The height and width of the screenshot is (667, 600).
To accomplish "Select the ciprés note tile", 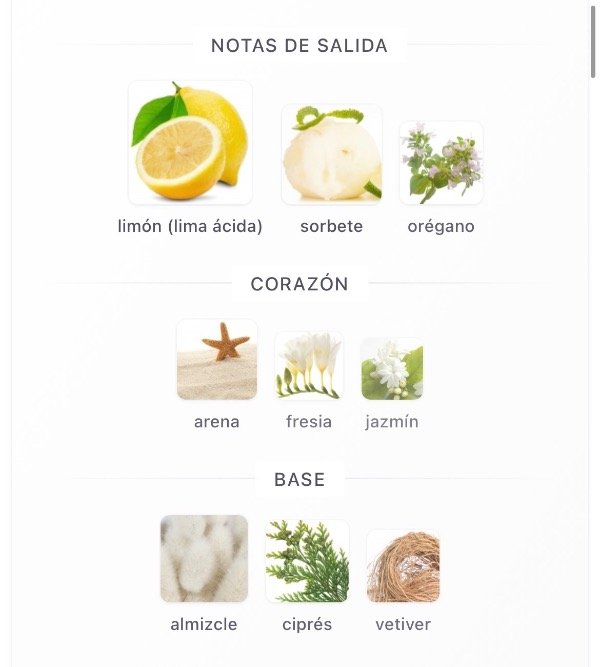I will (x=307, y=561).
